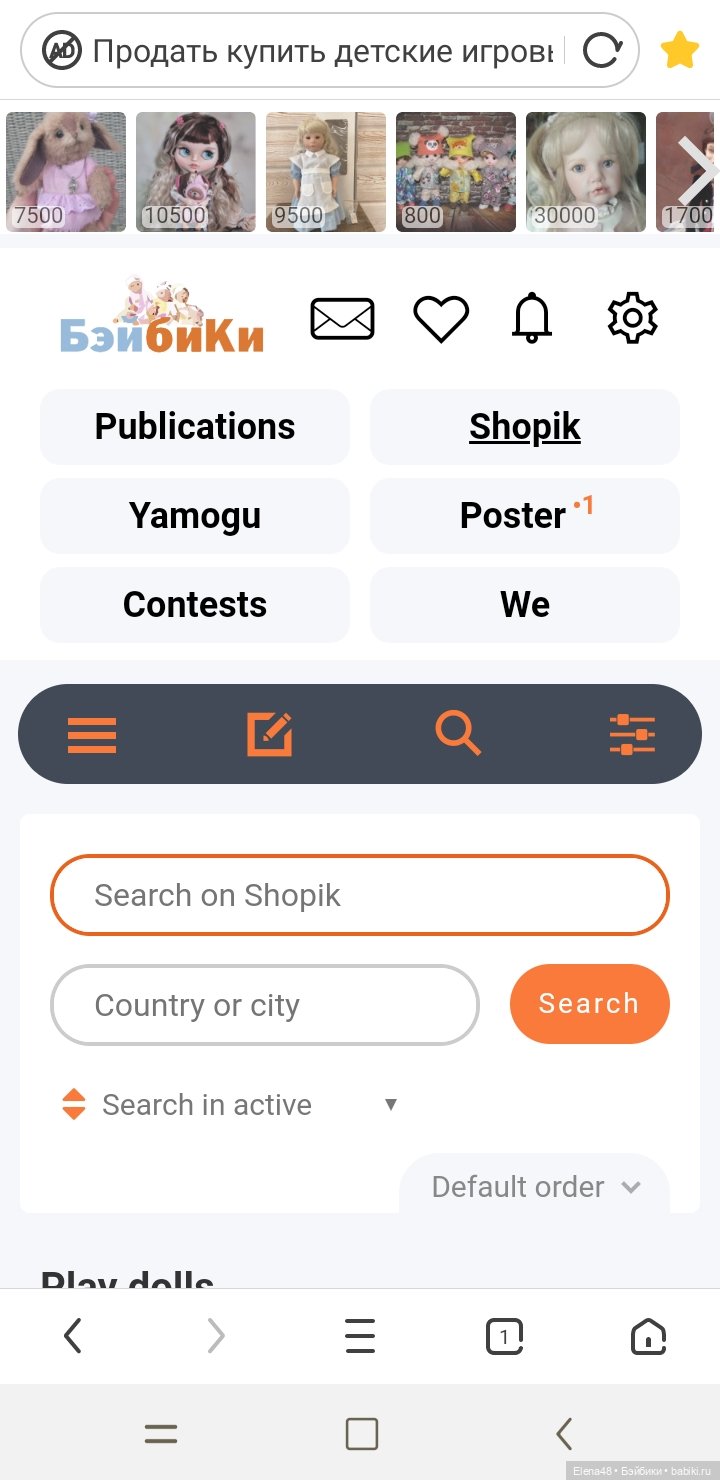720x1480 pixels.
Task: Open the favorites heart
Action: click(x=441, y=319)
